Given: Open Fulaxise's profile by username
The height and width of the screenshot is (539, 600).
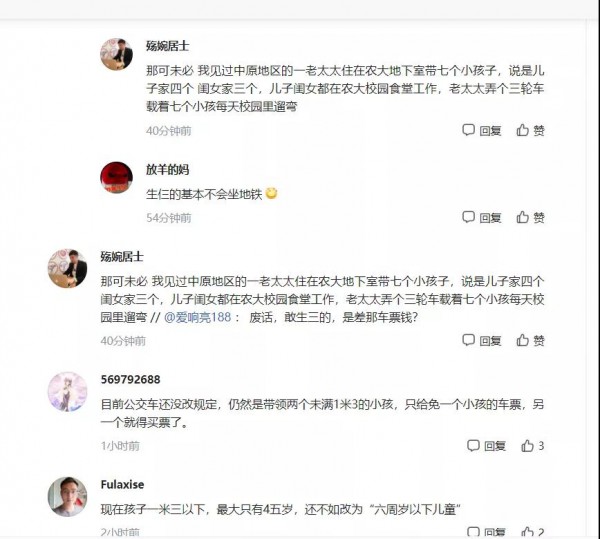Looking at the screenshot, I should [x=122, y=485].
